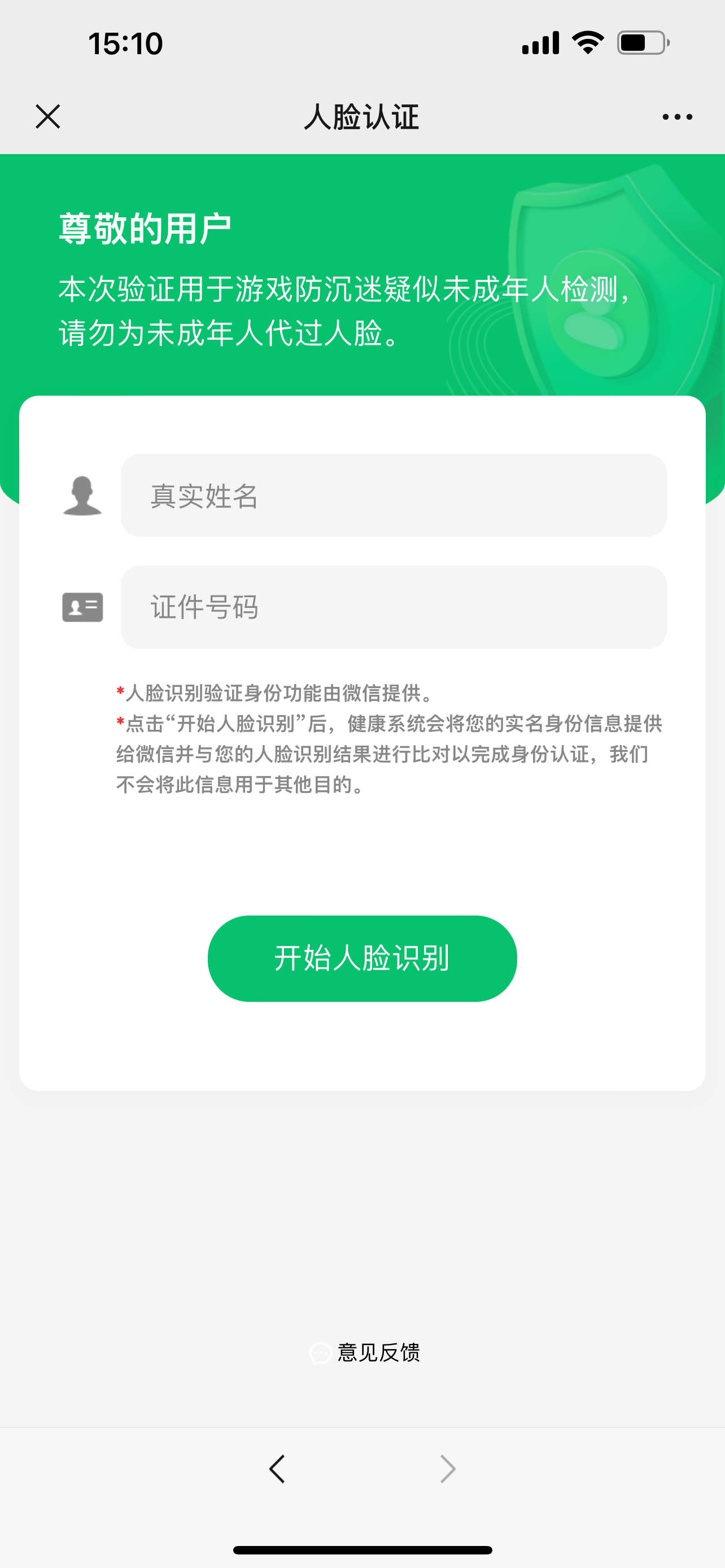The height and width of the screenshot is (1568, 725).
Task: Start face recognition with 开始人脸识别
Action: point(362,958)
